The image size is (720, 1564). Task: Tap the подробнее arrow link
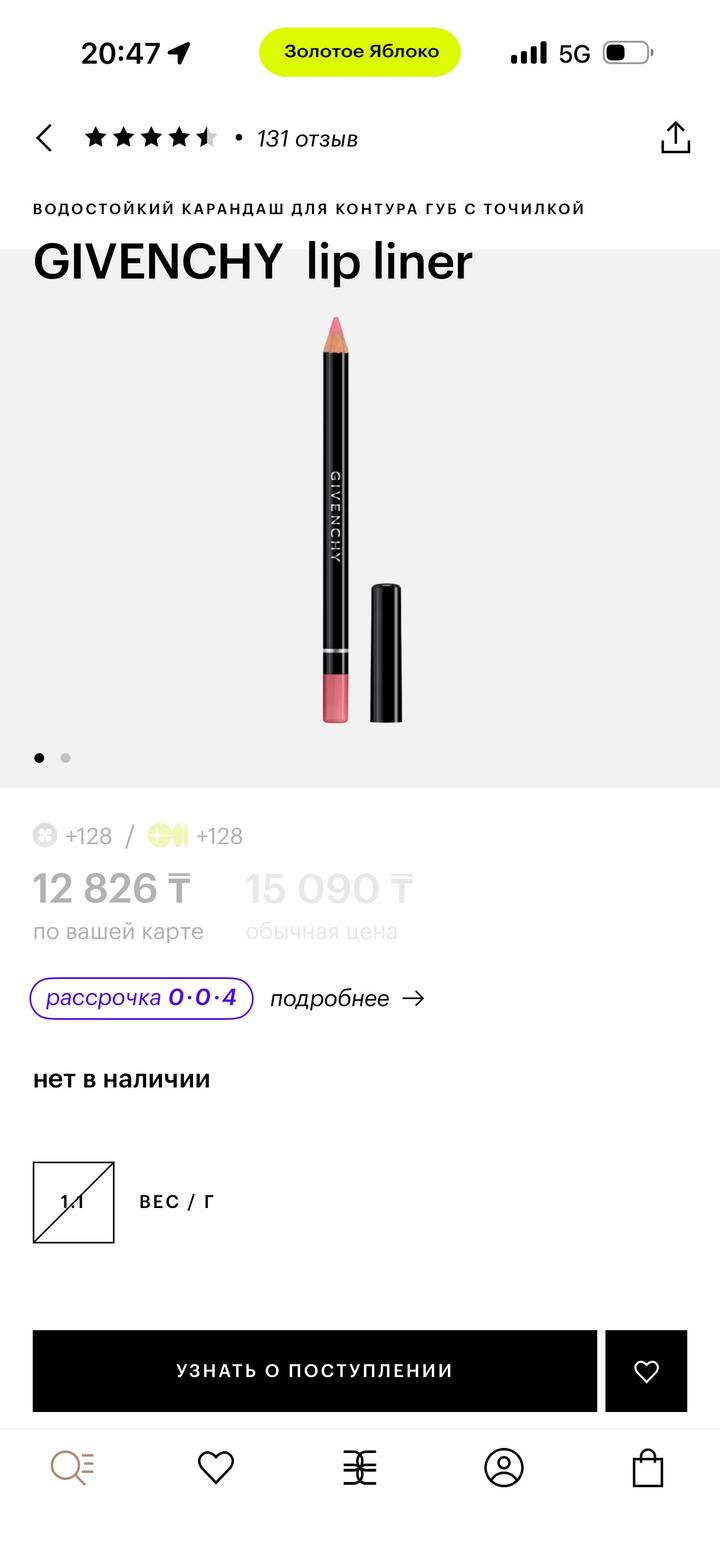347,998
